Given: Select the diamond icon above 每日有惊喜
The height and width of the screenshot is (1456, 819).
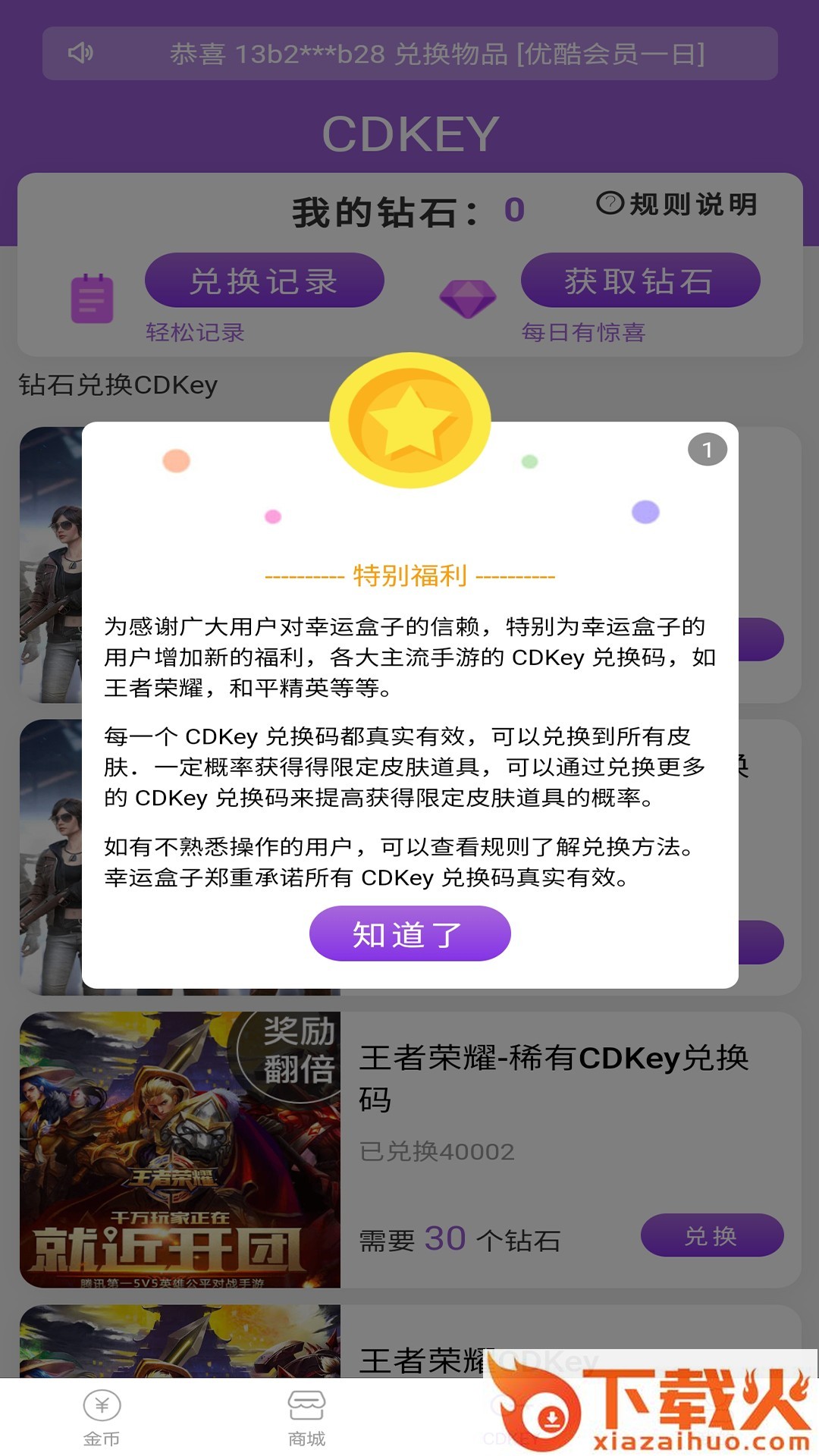Looking at the screenshot, I should click(467, 300).
